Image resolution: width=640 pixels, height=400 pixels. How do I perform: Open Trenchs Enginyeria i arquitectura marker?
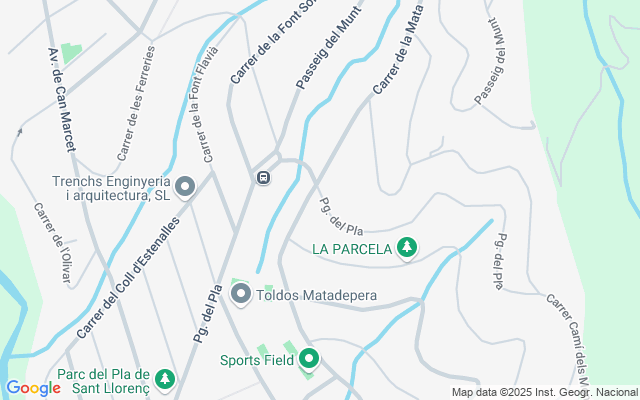(185, 187)
